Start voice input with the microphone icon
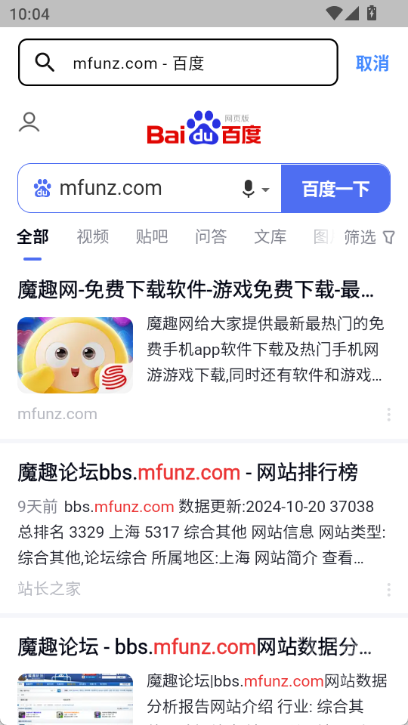 coord(248,189)
